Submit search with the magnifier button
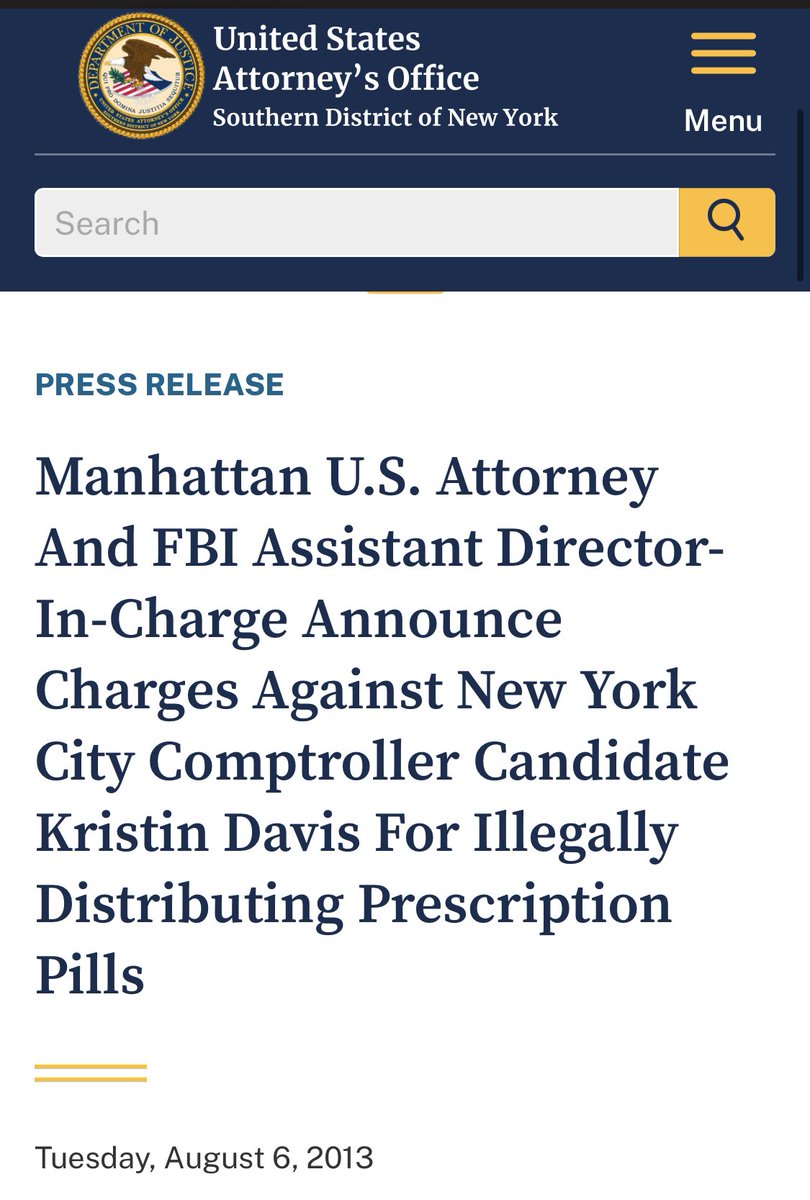 pos(726,222)
